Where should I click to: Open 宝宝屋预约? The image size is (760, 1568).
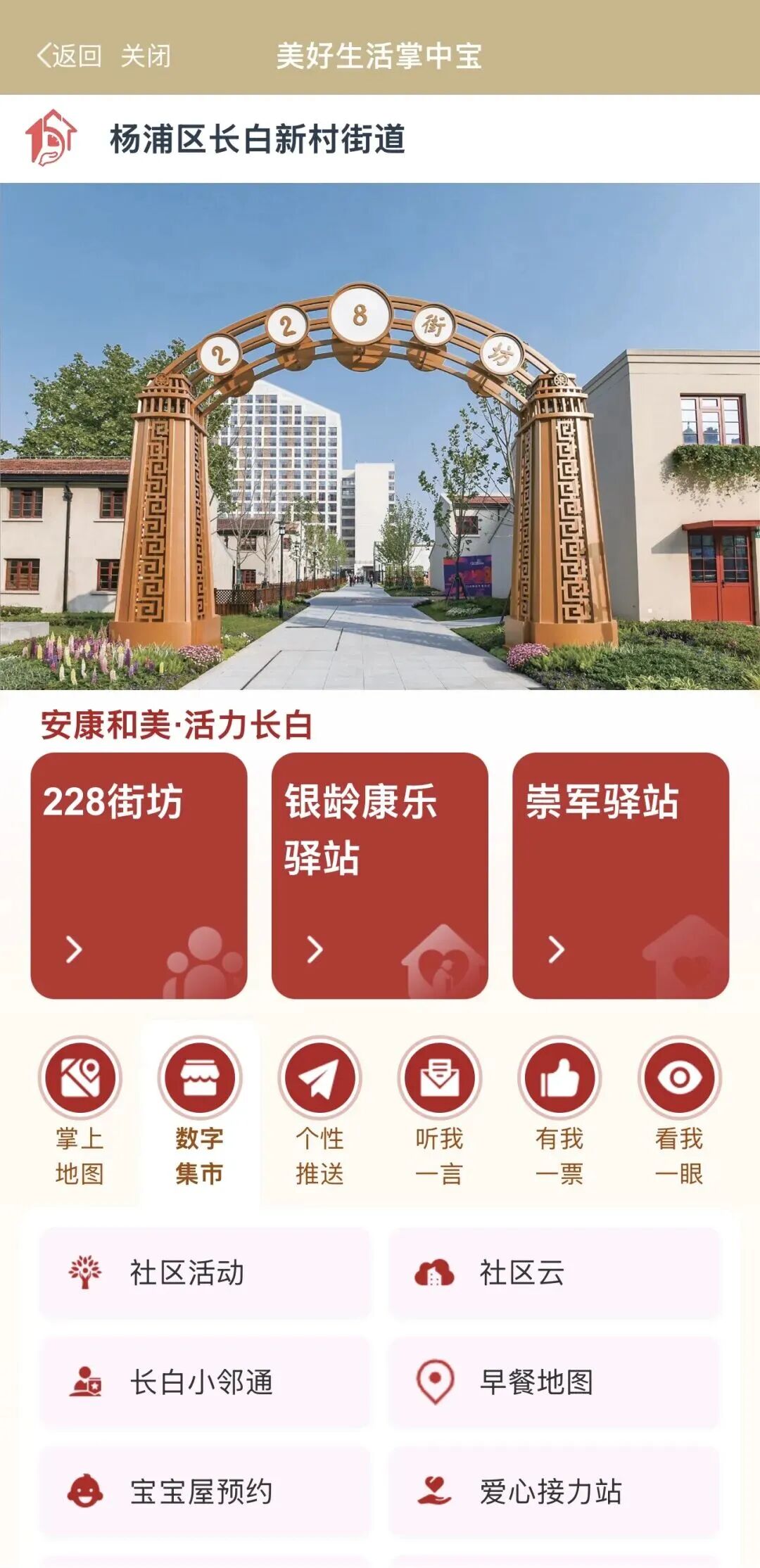205,1491
